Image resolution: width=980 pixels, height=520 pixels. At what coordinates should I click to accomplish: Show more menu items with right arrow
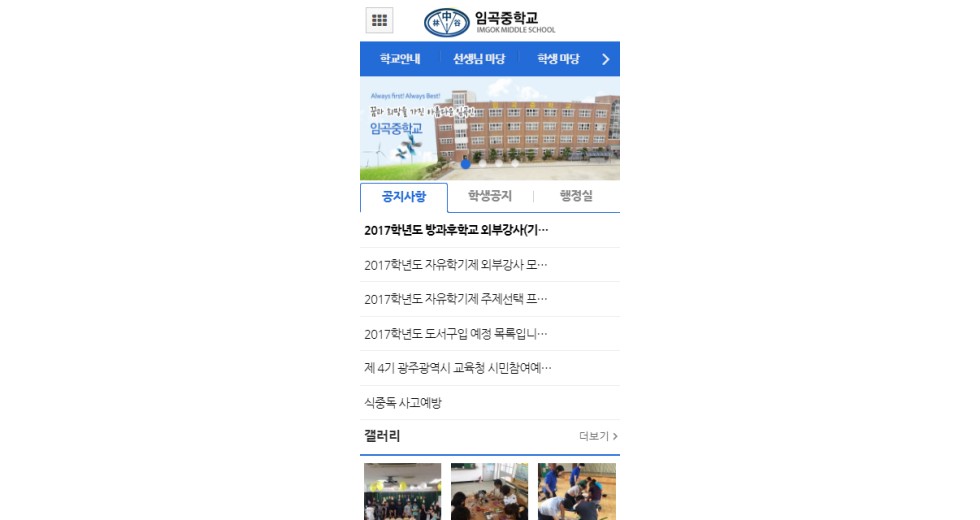605,59
